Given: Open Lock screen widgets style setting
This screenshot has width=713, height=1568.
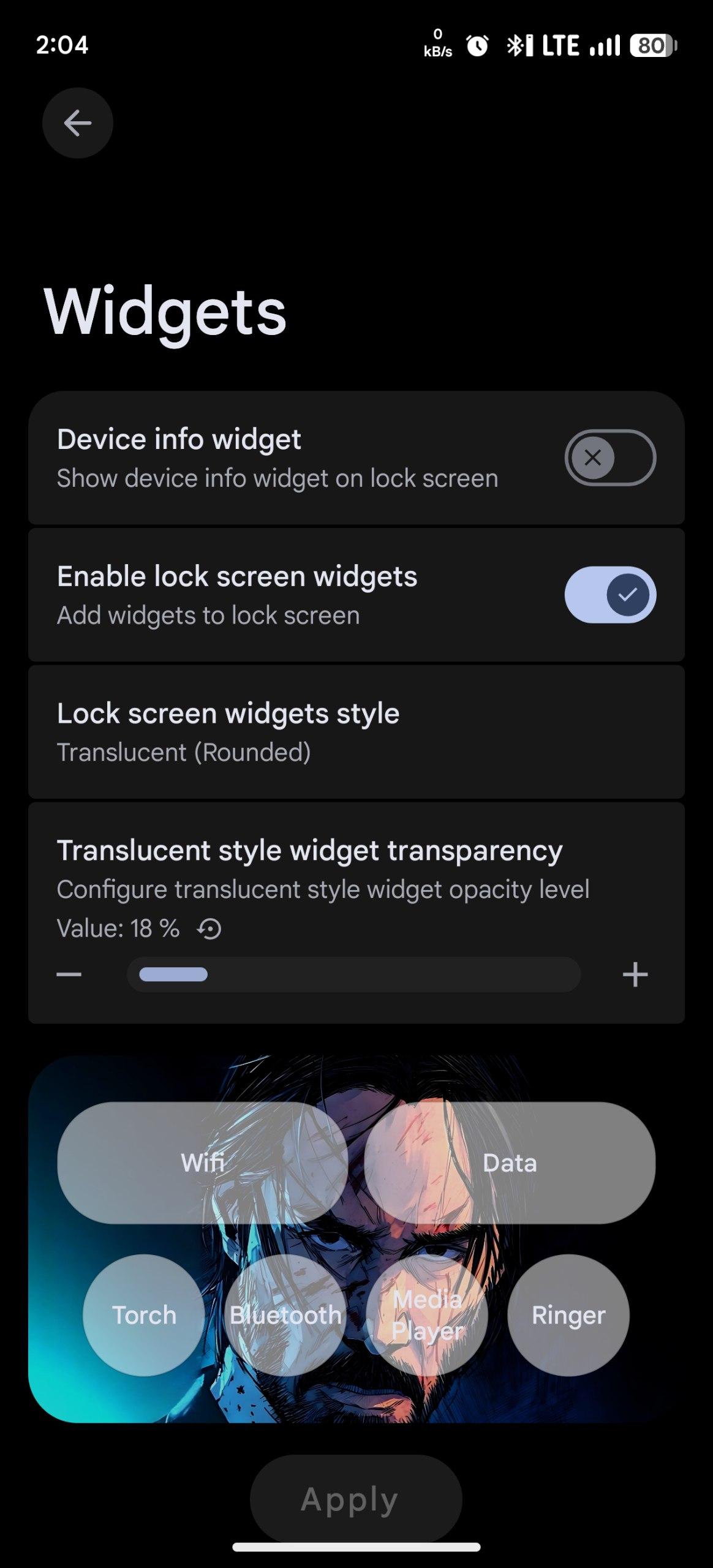Looking at the screenshot, I should (x=355, y=732).
